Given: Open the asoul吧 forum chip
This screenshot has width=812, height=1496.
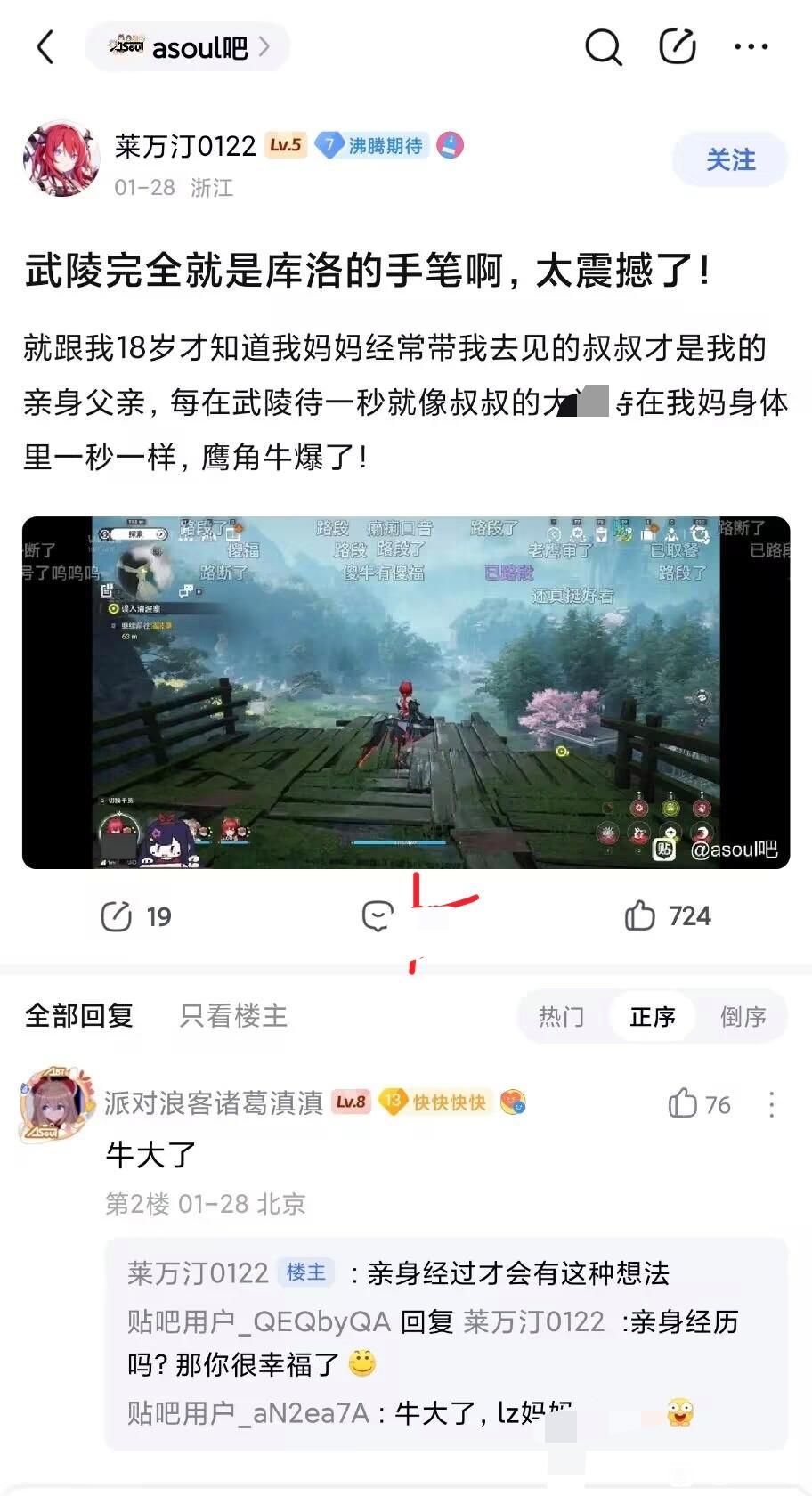Looking at the screenshot, I should (188, 47).
